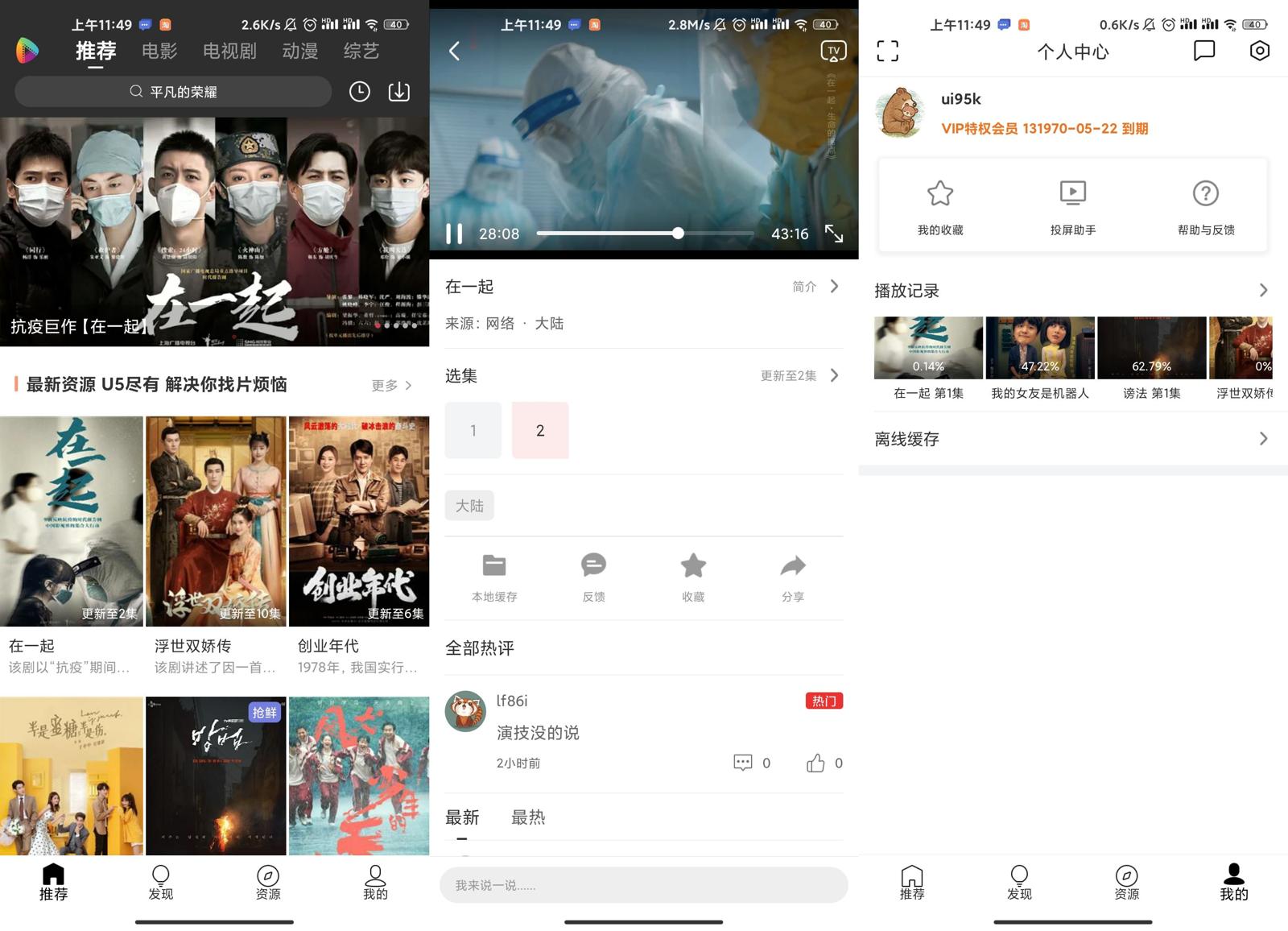Screen dimensions: 1288x931
Task: Switch to the 电影 top tab
Action: click(x=159, y=52)
